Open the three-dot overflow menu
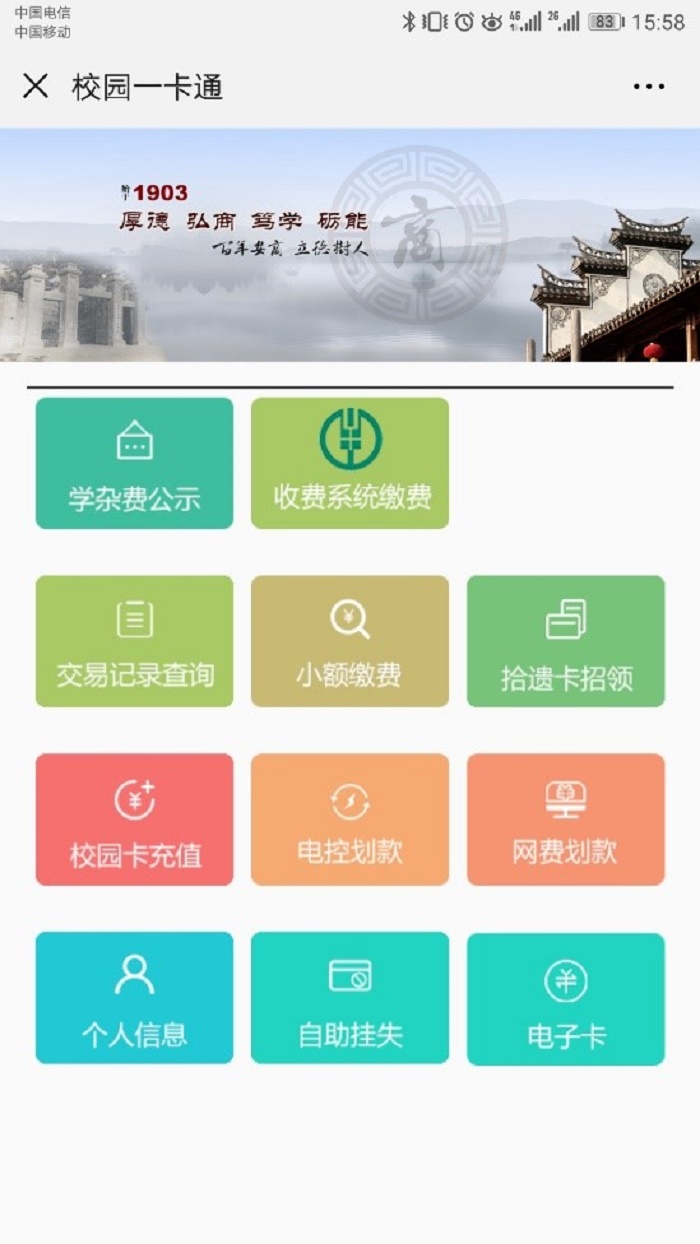 pyautogui.click(x=648, y=87)
